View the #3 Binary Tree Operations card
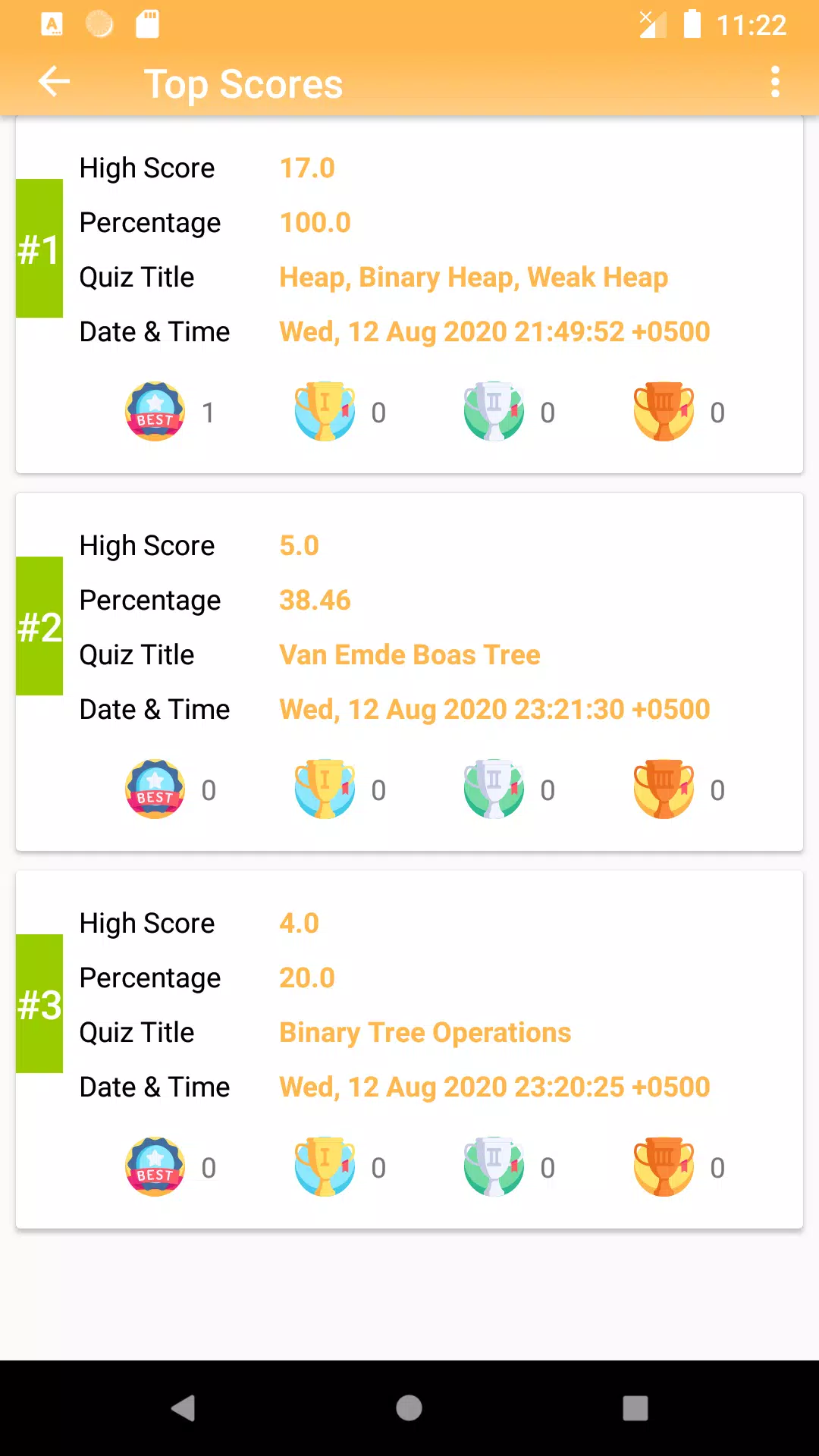 pos(409,1050)
